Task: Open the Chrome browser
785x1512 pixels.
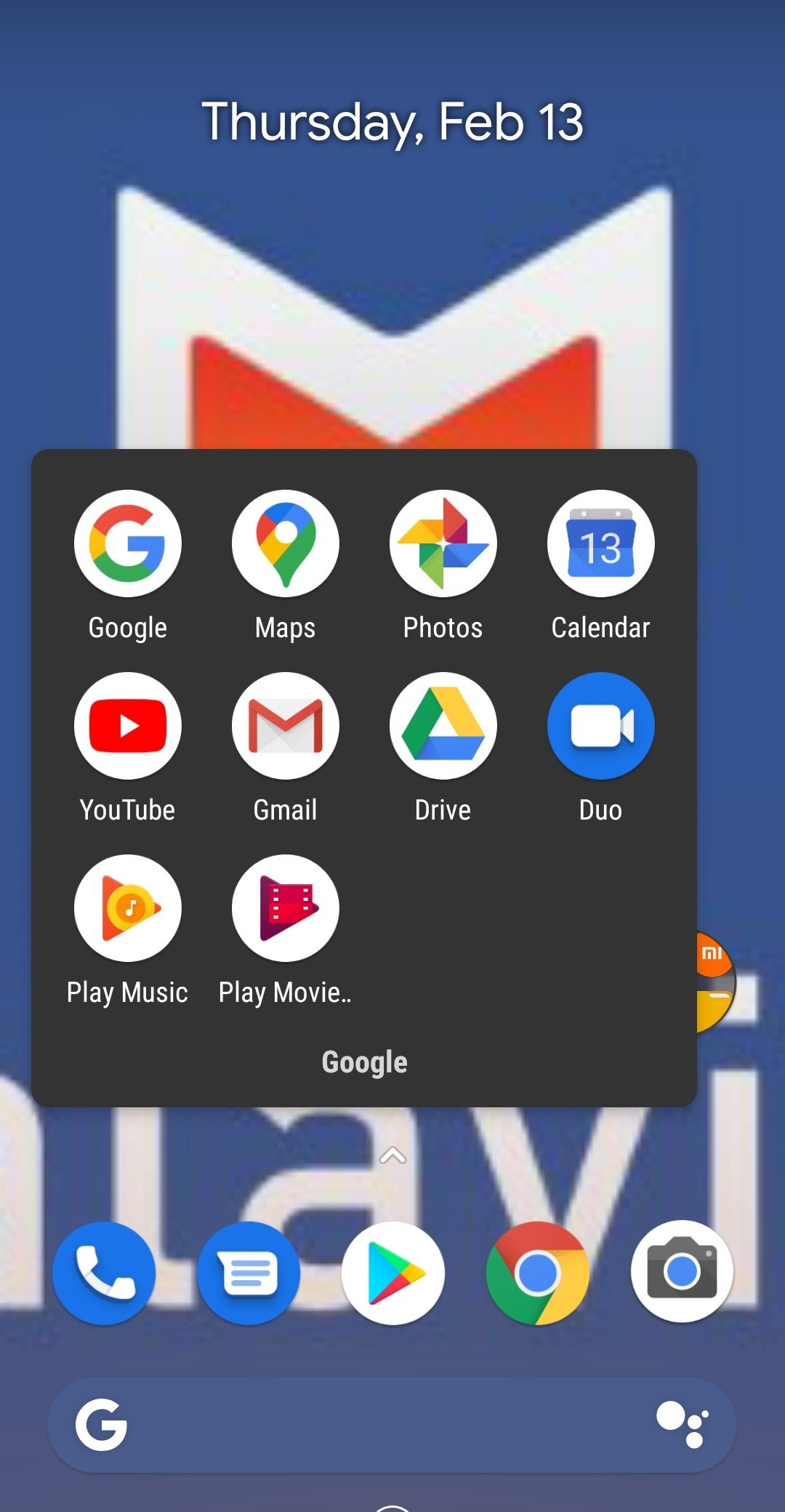Action: pyautogui.click(x=538, y=1273)
